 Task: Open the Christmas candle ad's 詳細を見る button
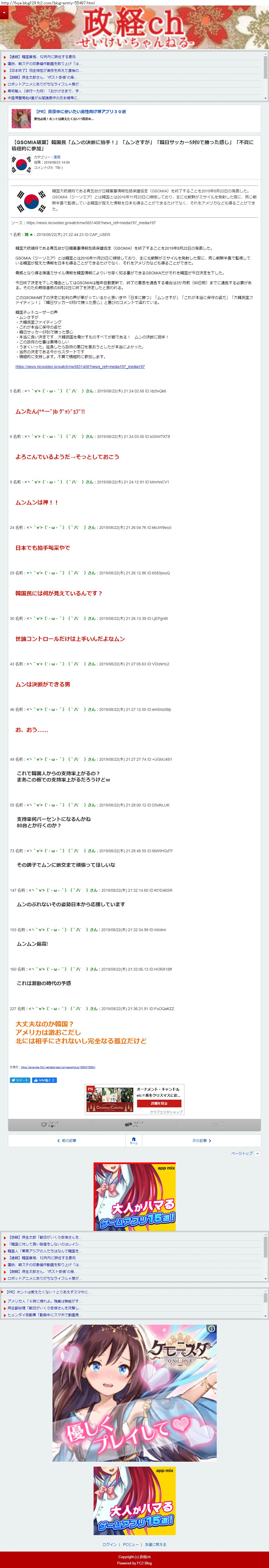tap(158, 1103)
